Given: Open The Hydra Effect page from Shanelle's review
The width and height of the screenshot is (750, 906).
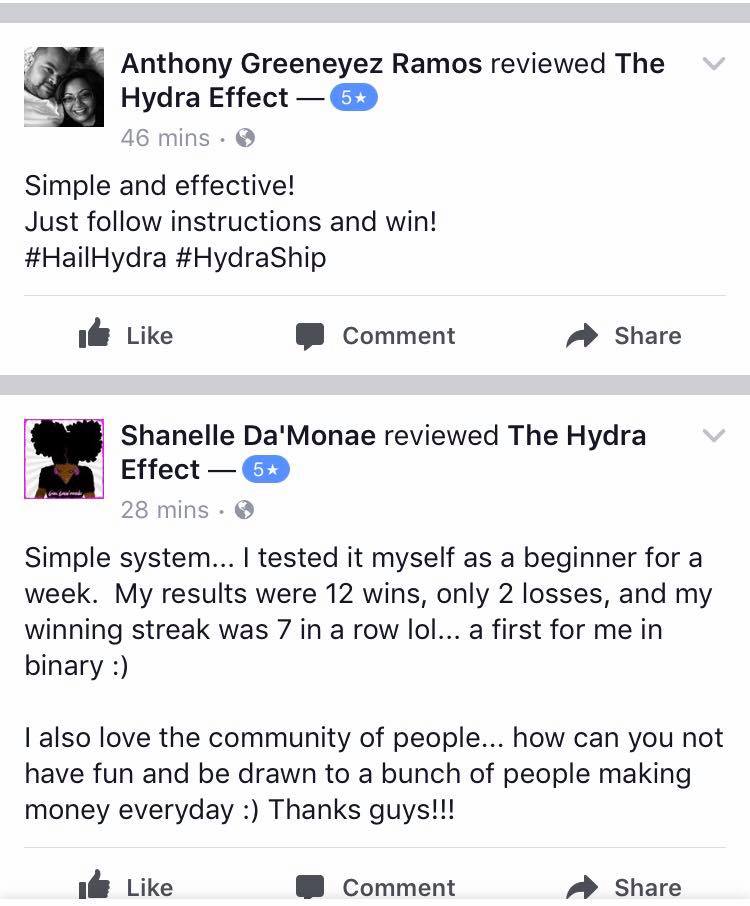Looking at the screenshot, I should tap(576, 436).
